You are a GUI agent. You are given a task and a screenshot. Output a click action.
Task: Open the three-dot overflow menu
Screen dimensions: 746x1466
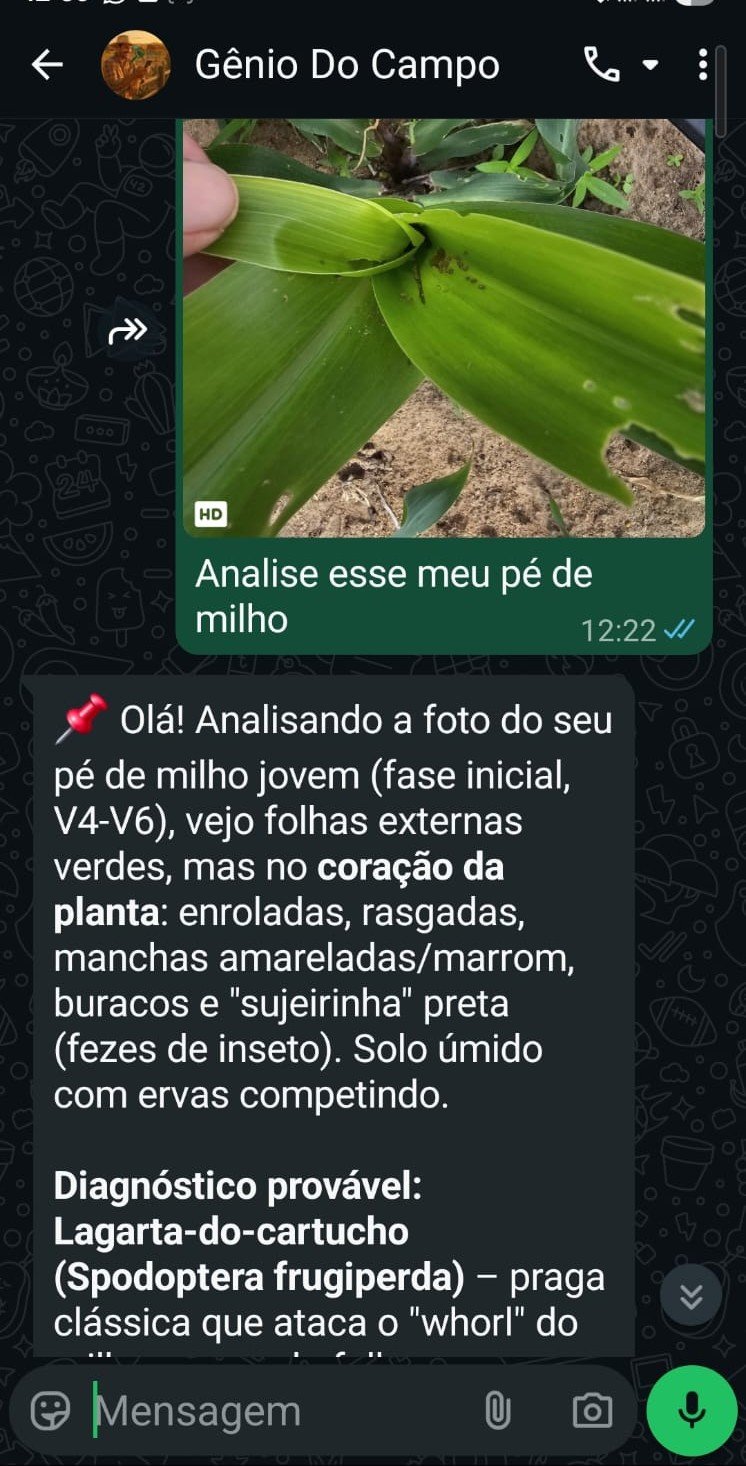[x=702, y=64]
